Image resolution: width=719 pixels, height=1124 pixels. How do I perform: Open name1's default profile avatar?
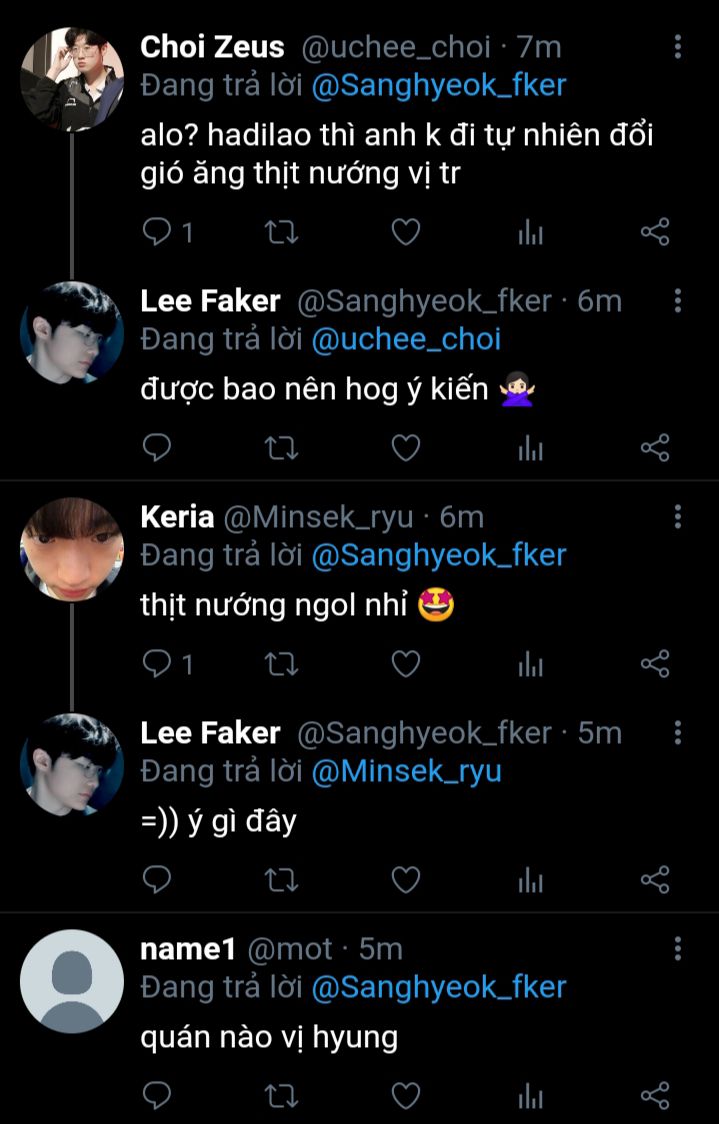point(72,981)
